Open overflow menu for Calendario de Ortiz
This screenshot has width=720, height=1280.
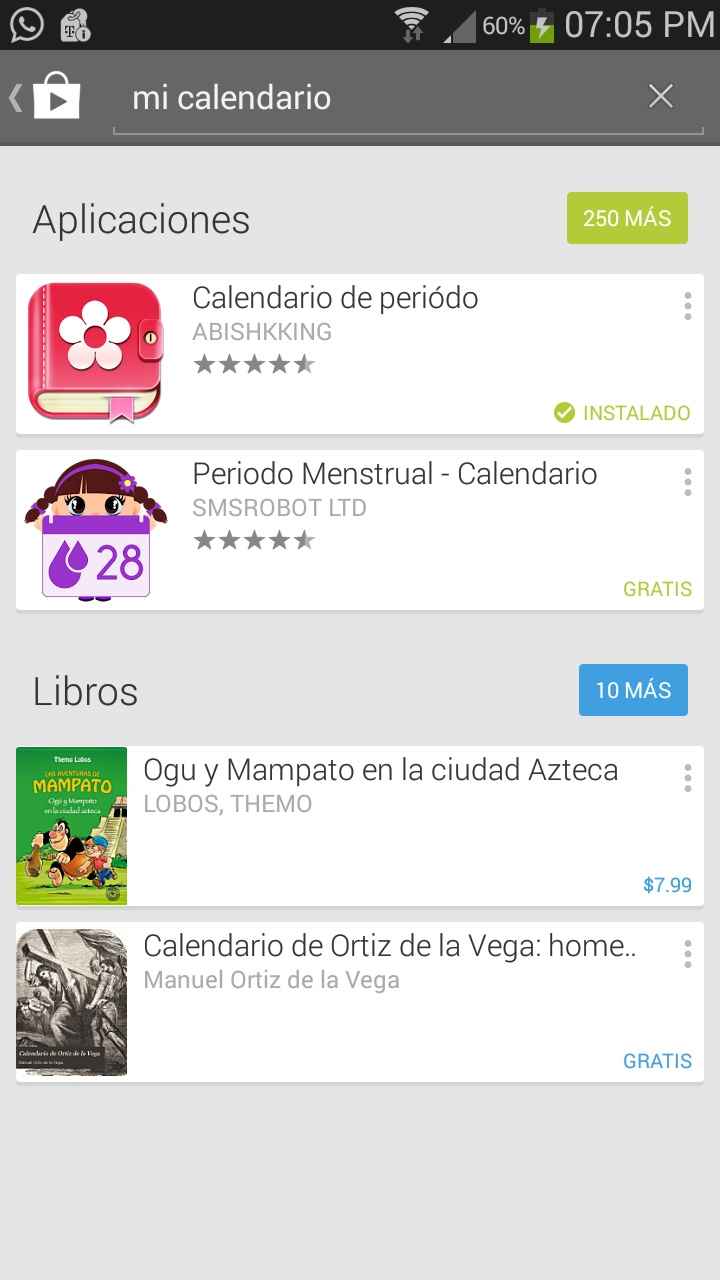687,955
